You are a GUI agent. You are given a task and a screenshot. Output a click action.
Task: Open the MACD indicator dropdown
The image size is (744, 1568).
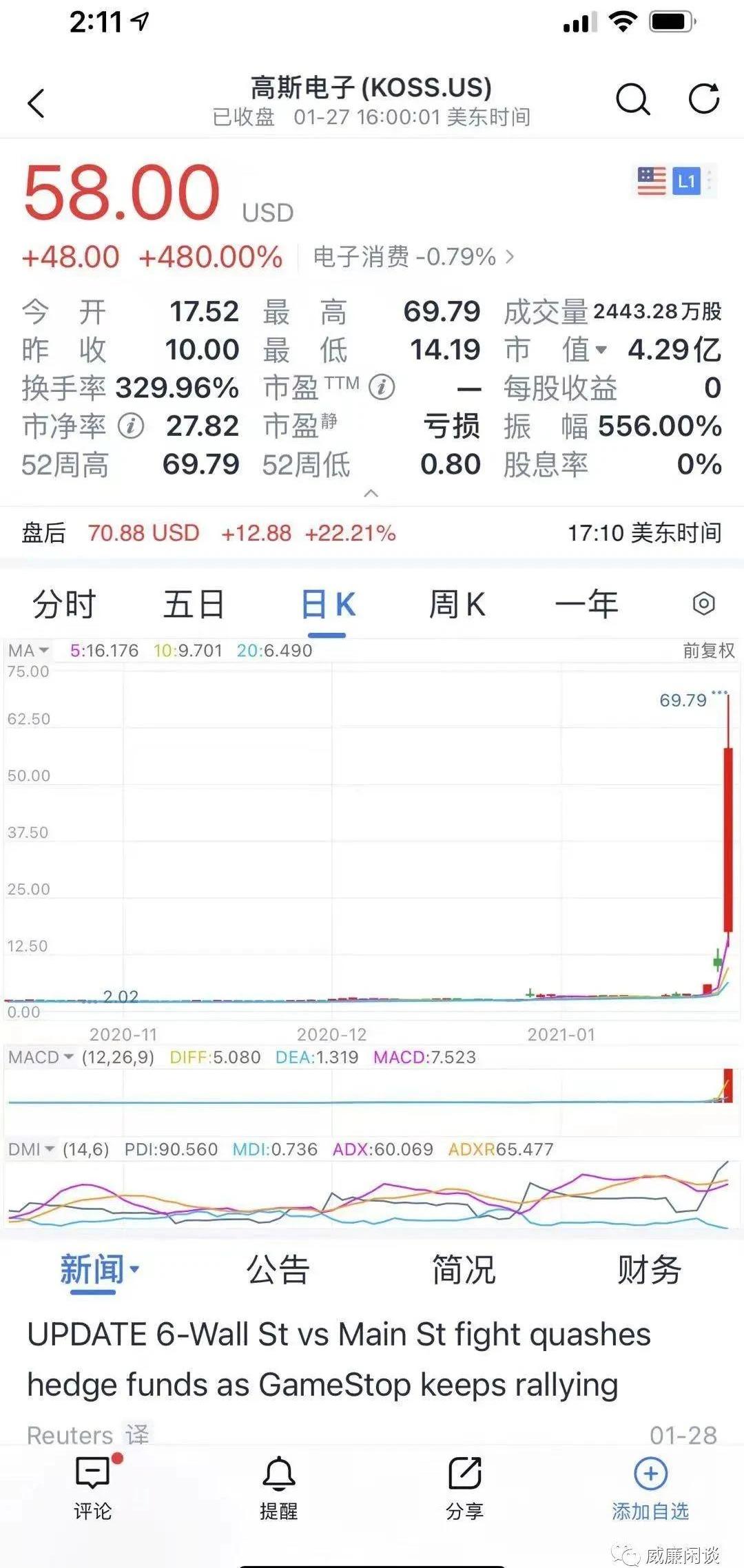pos(40,1057)
